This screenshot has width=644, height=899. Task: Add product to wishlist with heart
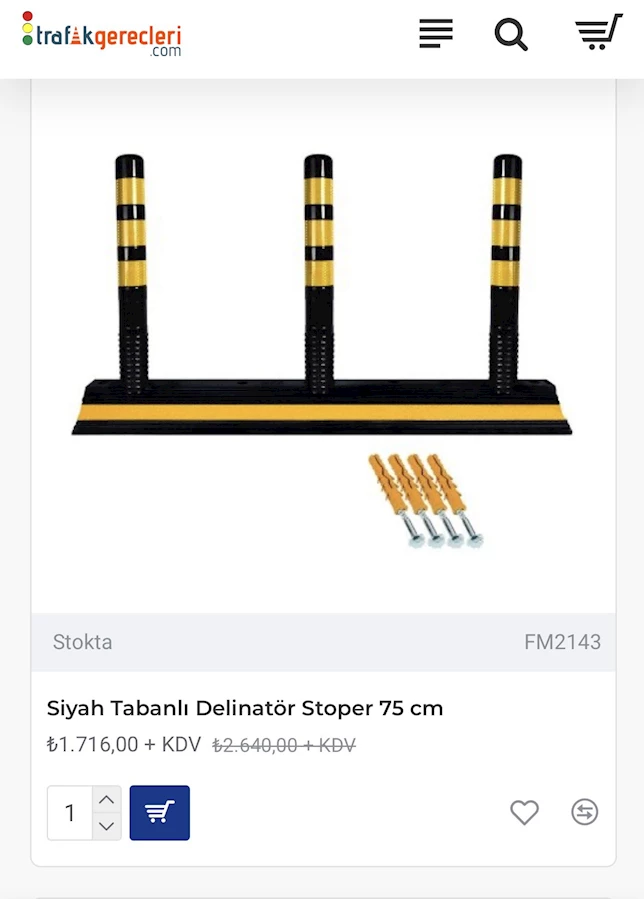pyautogui.click(x=524, y=813)
